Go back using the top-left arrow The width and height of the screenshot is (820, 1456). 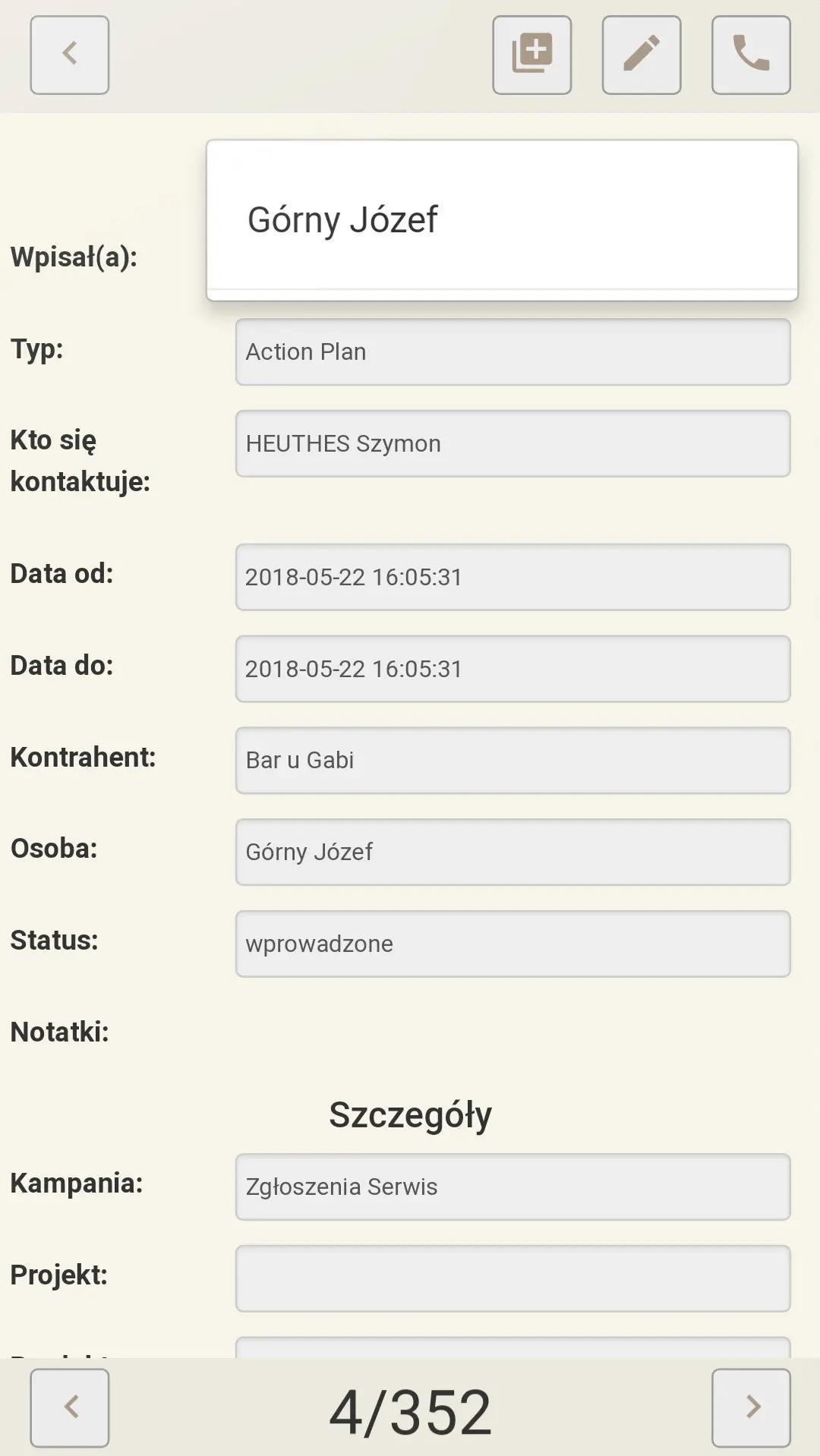click(x=70, y=55)
